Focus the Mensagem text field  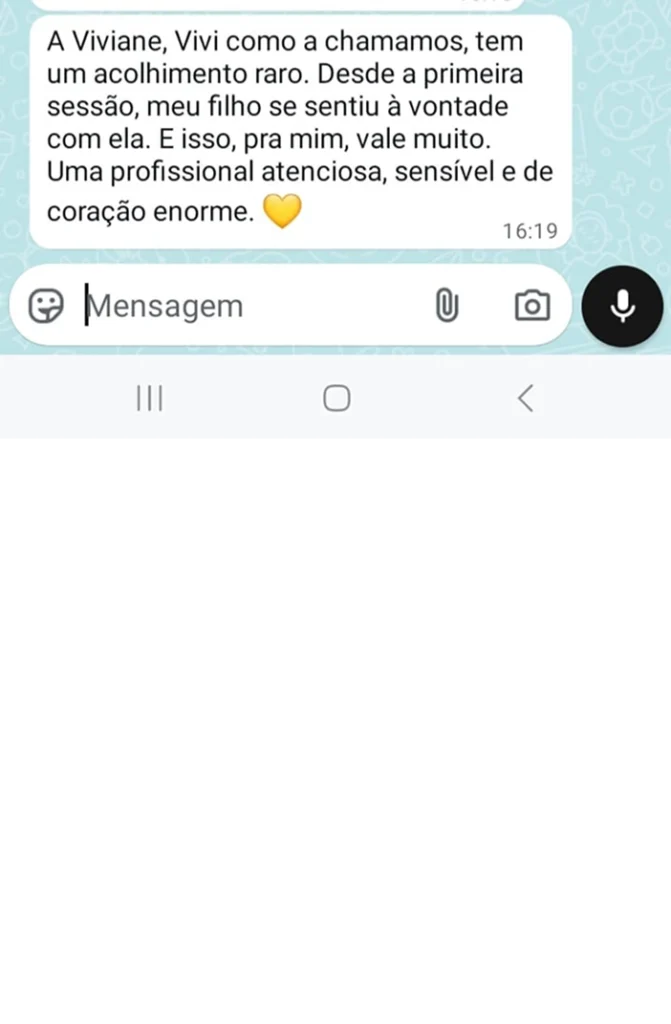[x=250, y=306]
